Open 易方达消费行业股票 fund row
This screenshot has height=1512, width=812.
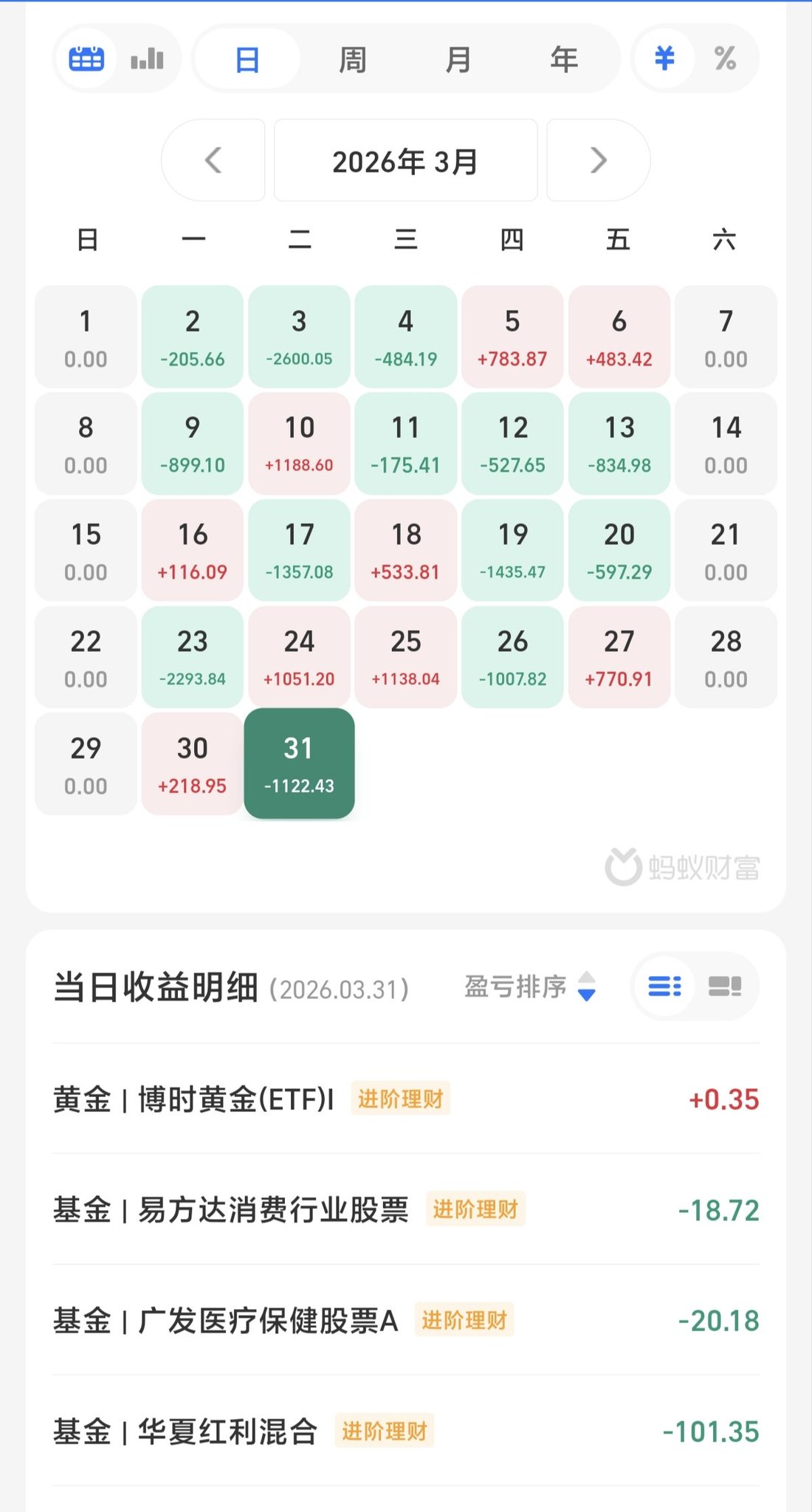pyautogui.click(x=406, y=1209)
